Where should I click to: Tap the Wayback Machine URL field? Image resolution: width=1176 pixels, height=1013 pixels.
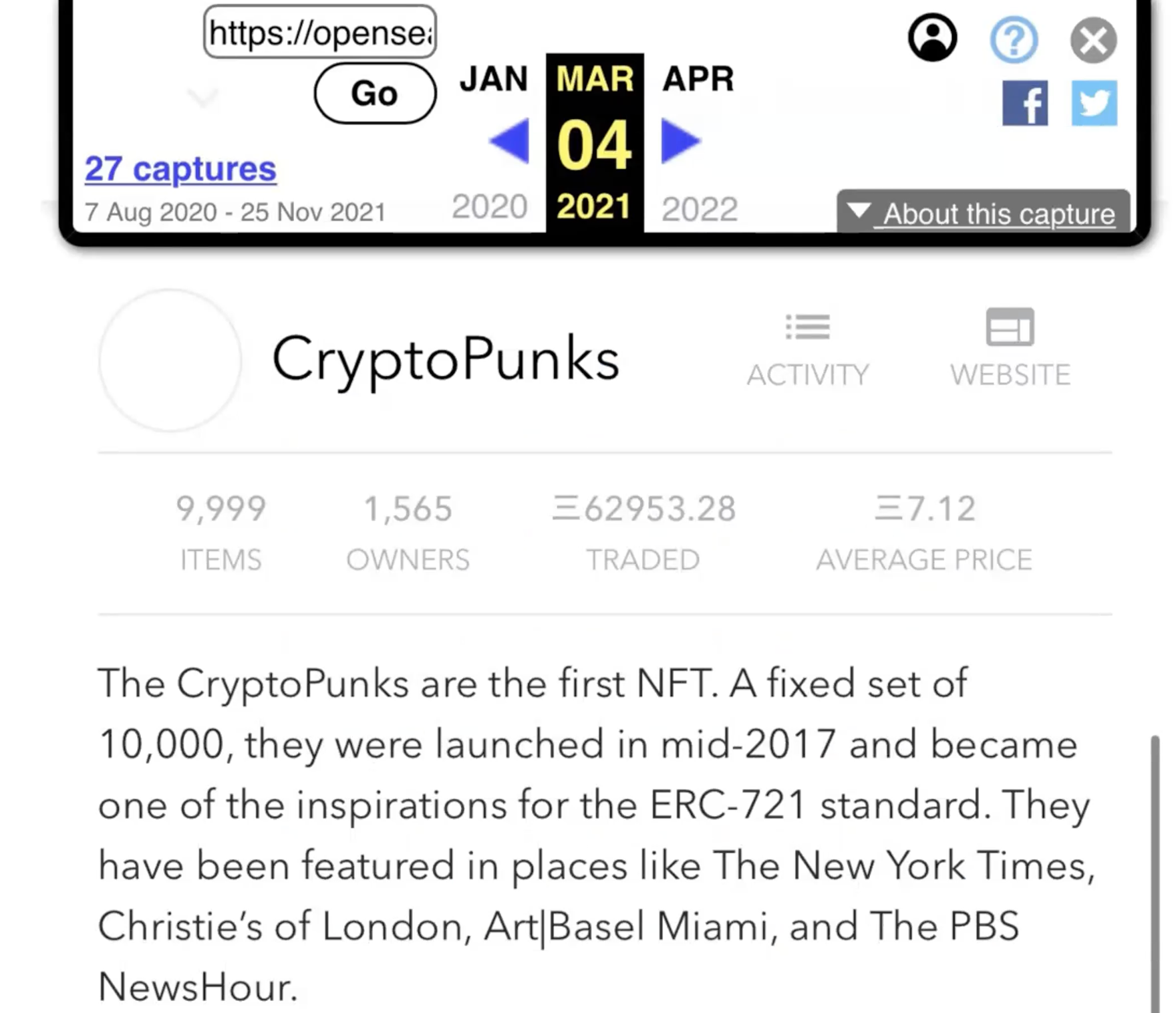click(319, 32)
